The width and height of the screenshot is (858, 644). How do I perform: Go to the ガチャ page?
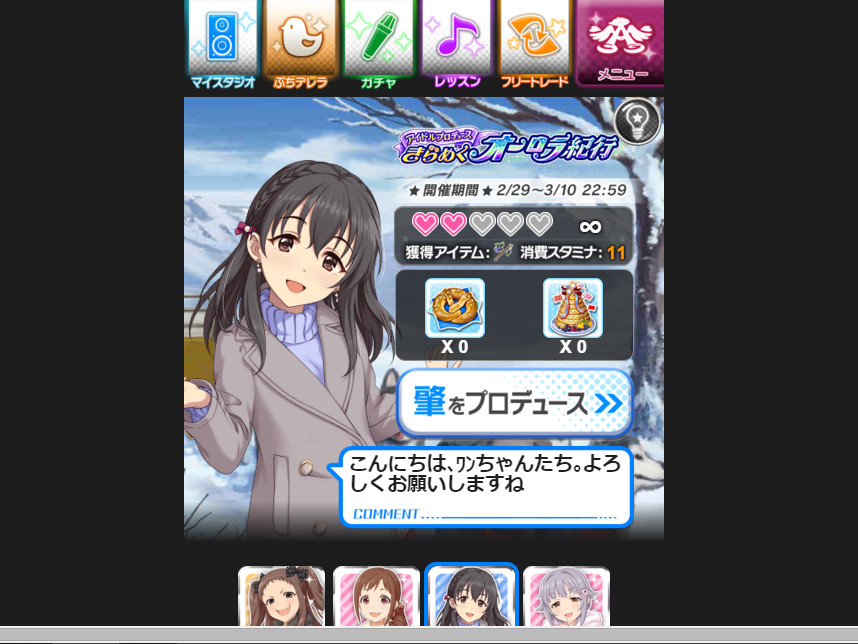[379, 43]
